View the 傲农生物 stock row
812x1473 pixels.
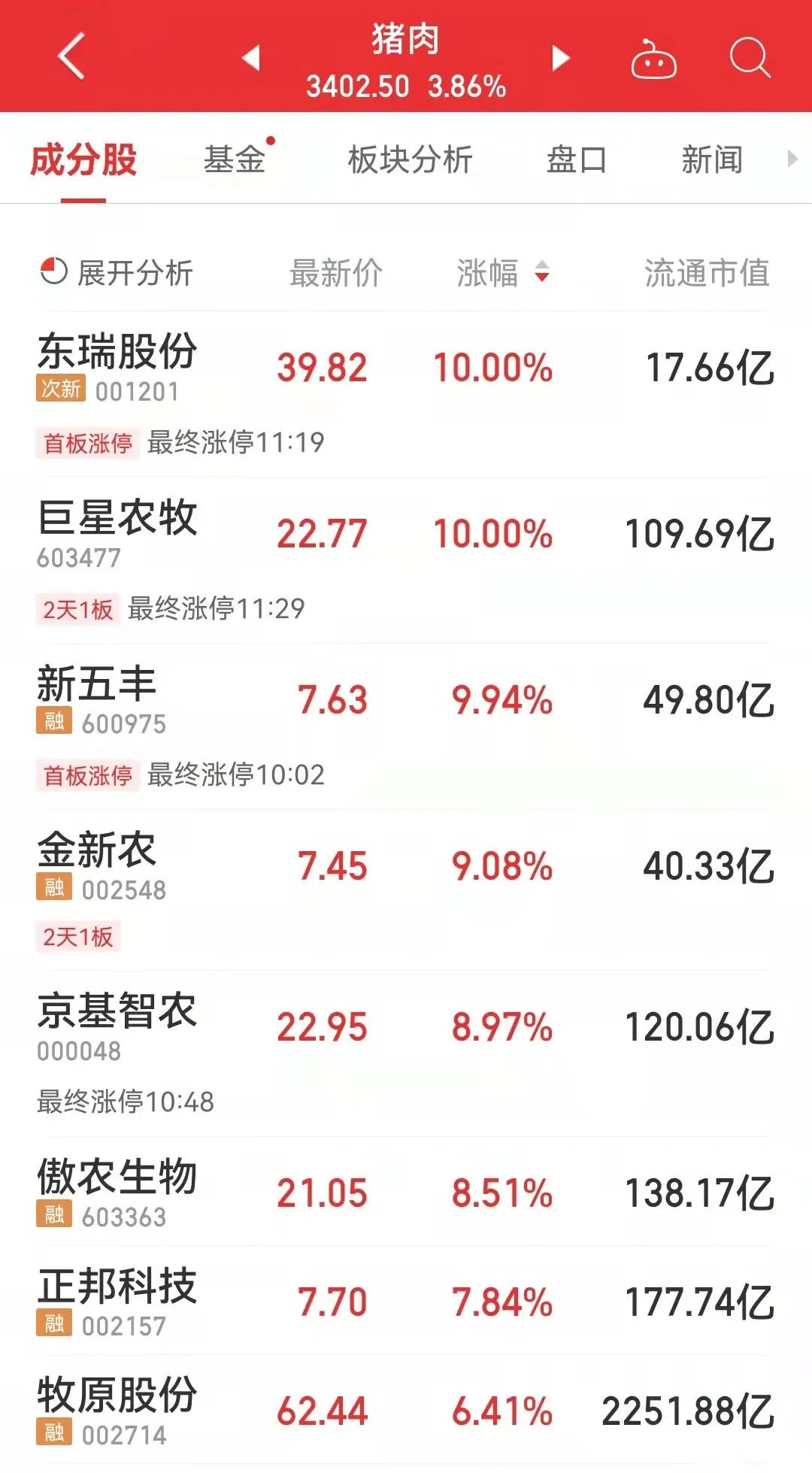(x=406, y=1191)
